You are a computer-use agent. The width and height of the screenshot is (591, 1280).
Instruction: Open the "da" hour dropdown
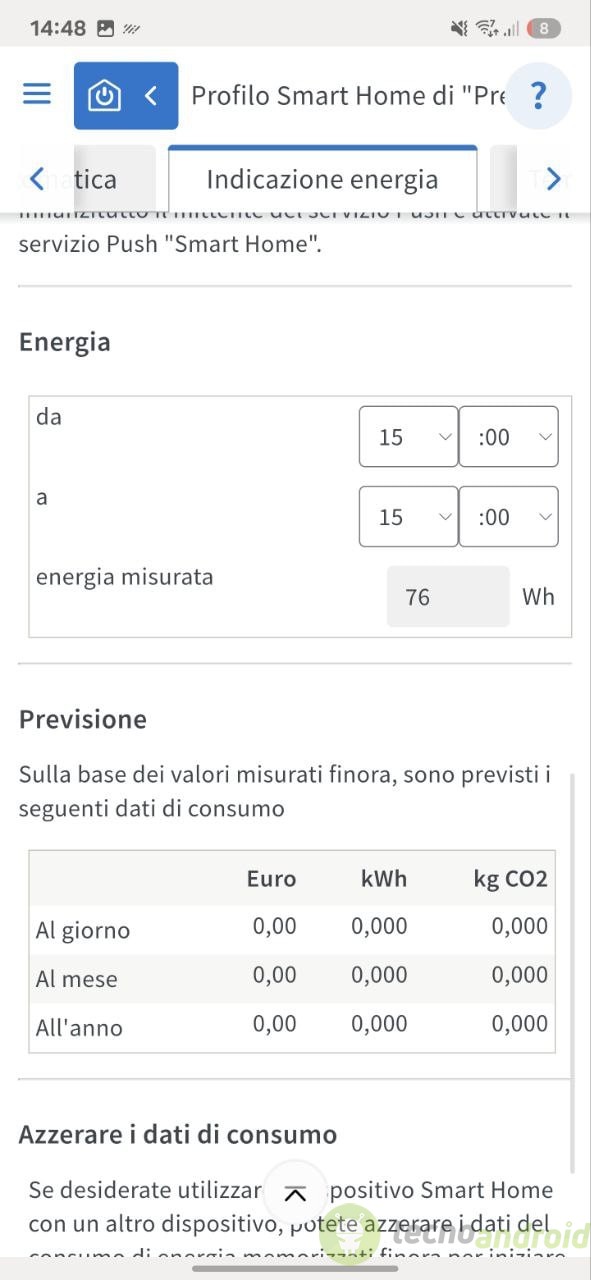[x=408, y=436]
